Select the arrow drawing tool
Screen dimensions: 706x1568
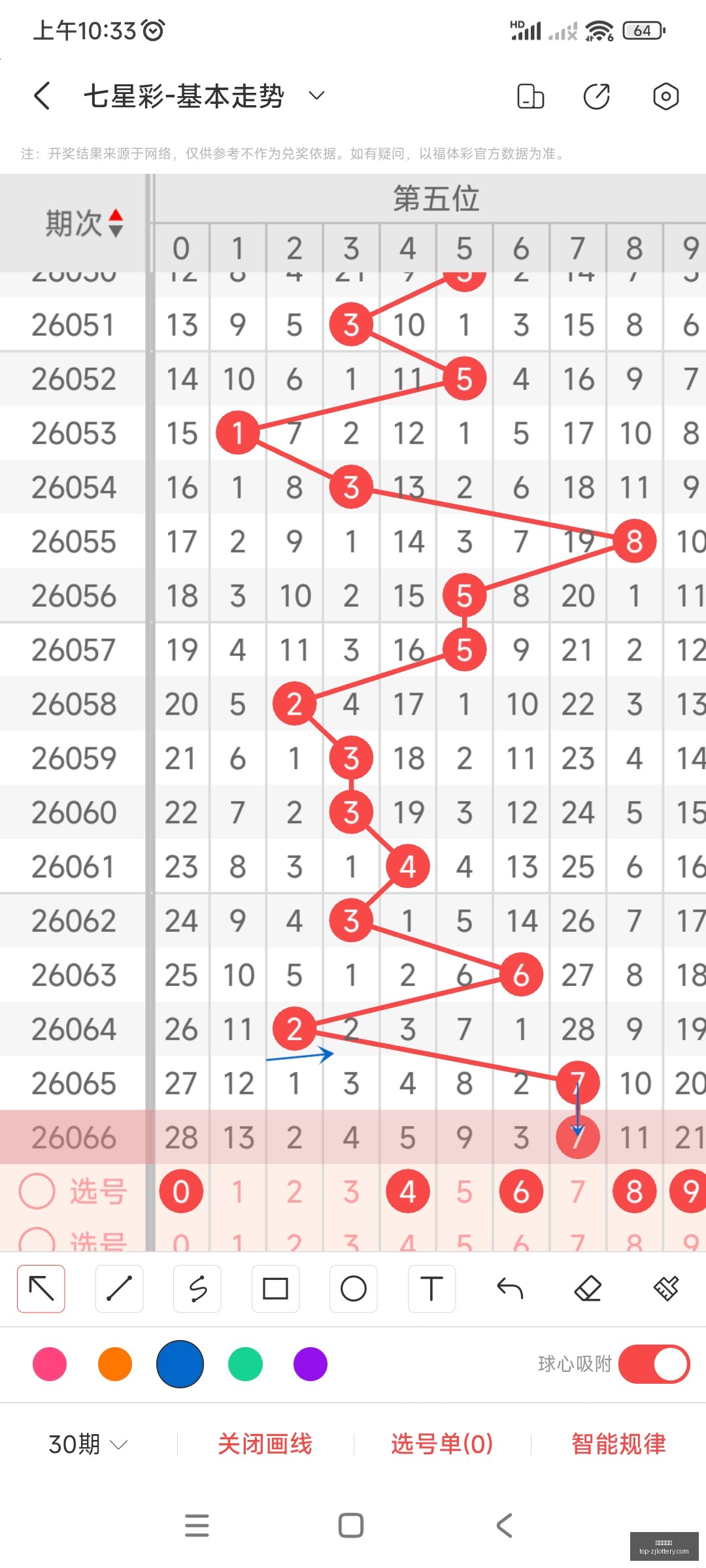41,1288
